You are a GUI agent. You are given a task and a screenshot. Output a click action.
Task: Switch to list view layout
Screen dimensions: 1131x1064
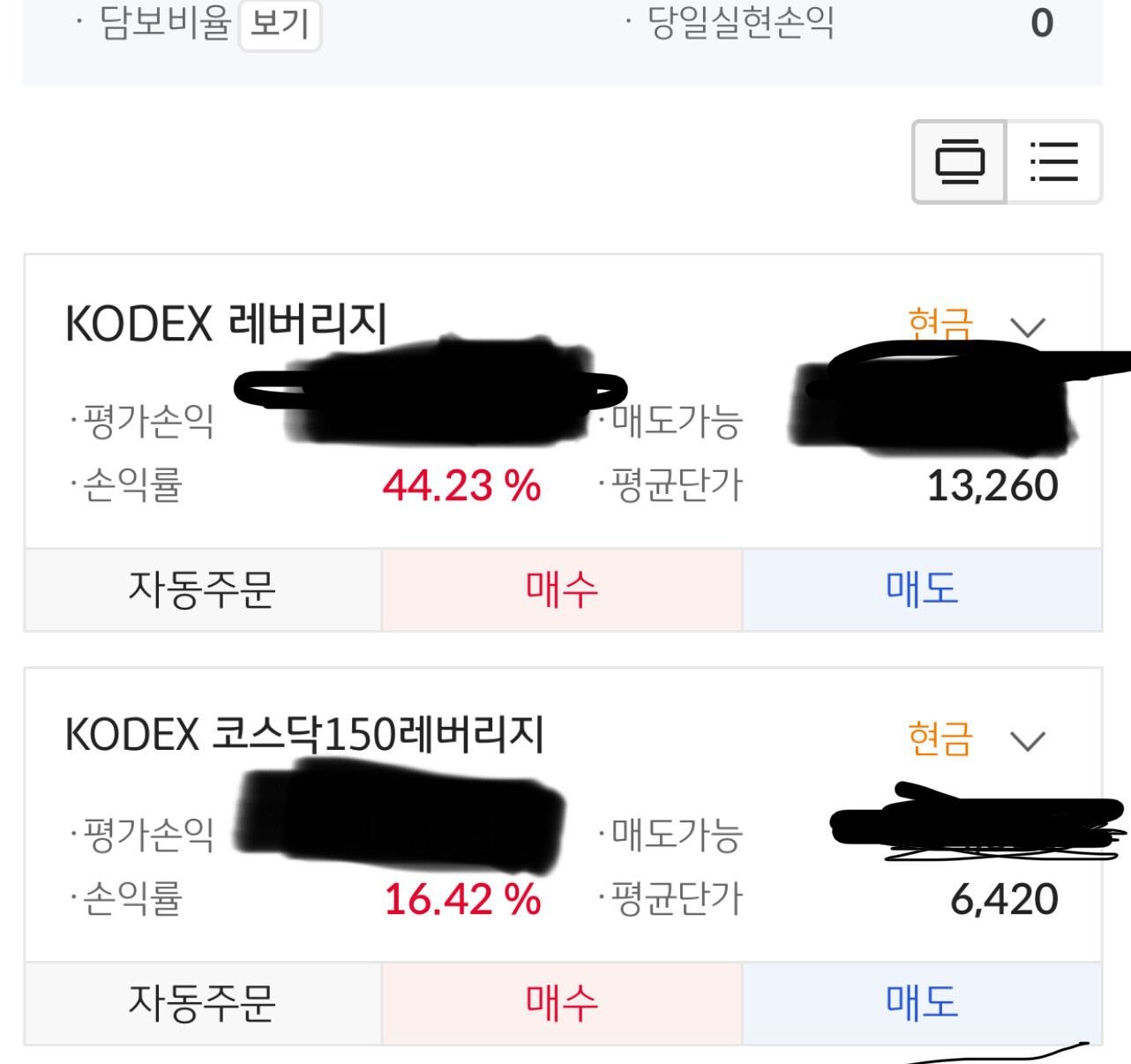(x=1054, y=162)
